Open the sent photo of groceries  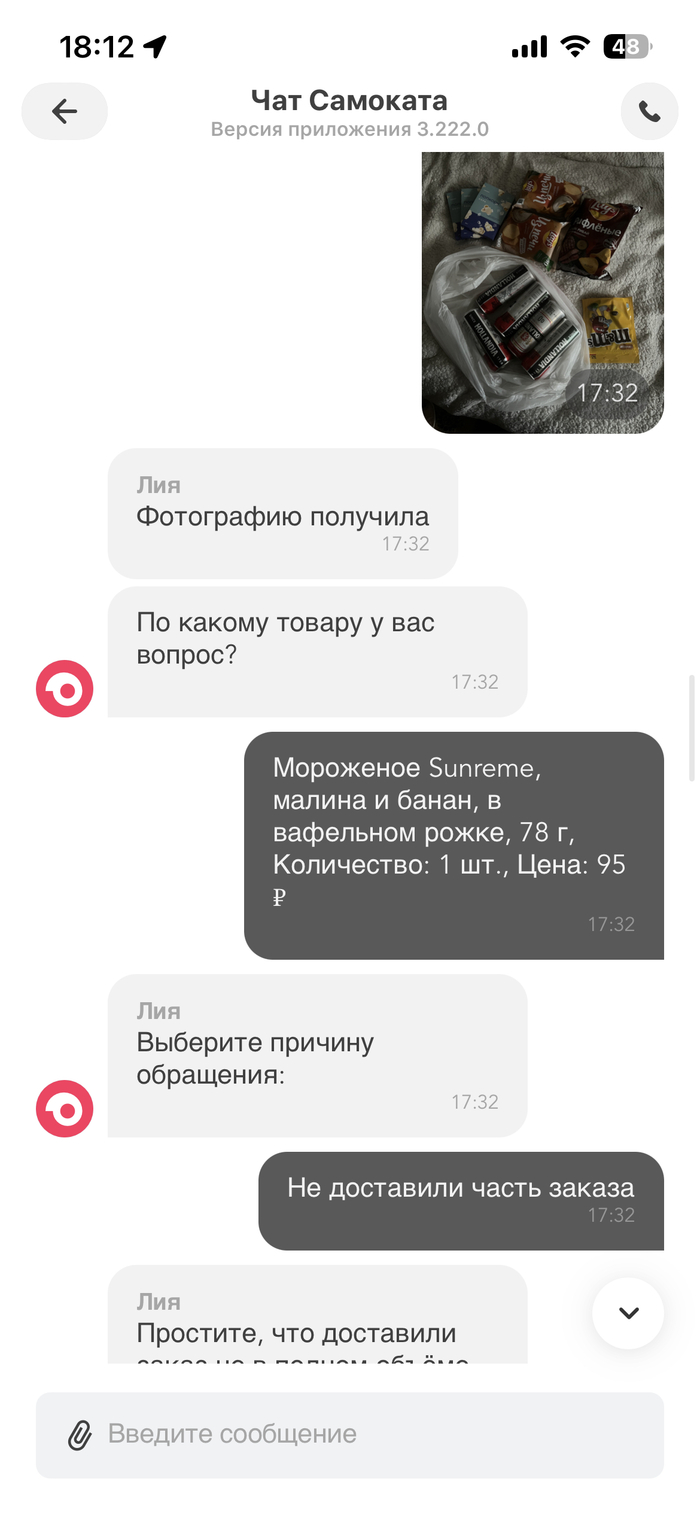click(542, 292)
